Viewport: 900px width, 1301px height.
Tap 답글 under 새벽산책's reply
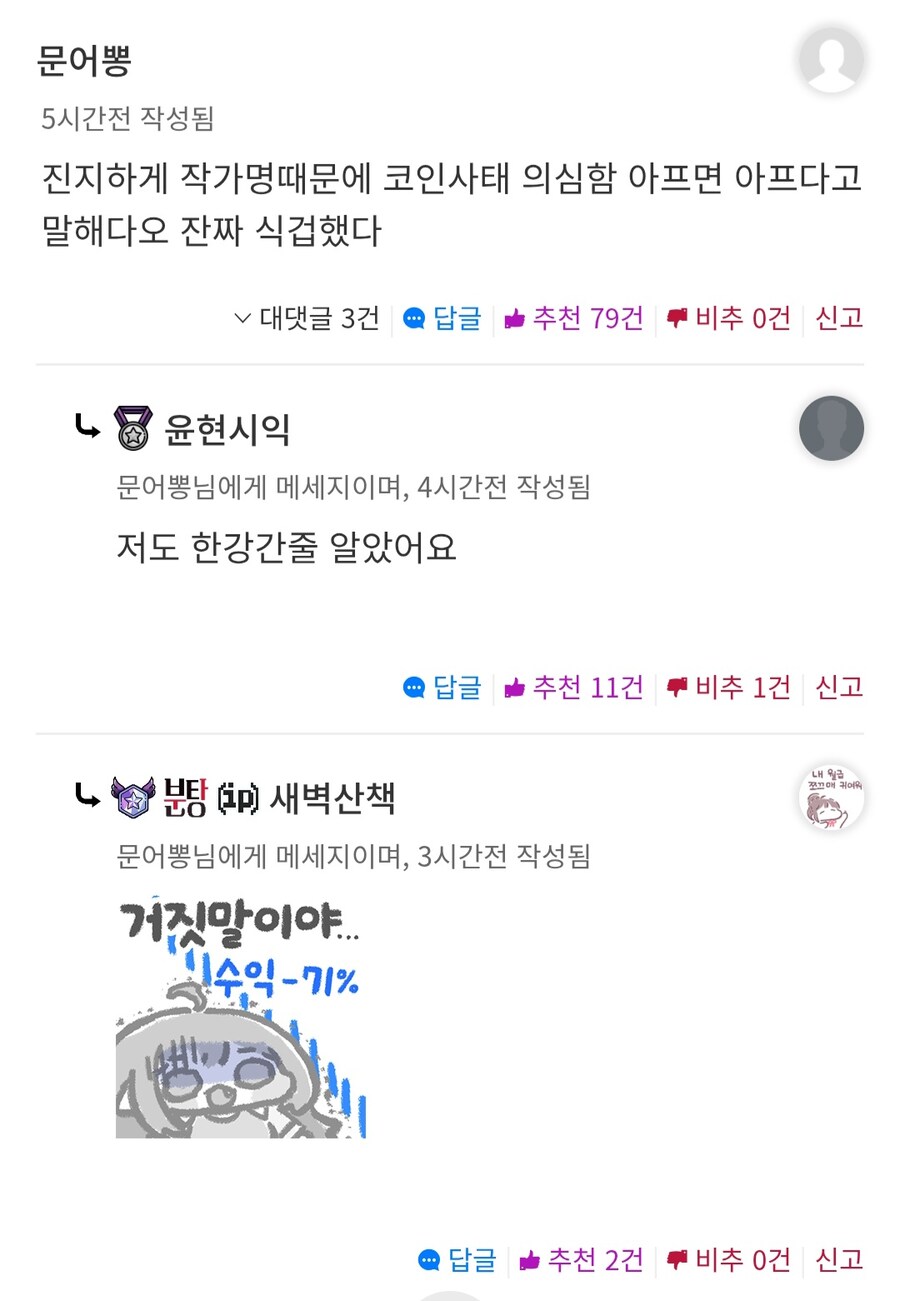tap(458, 1259)
